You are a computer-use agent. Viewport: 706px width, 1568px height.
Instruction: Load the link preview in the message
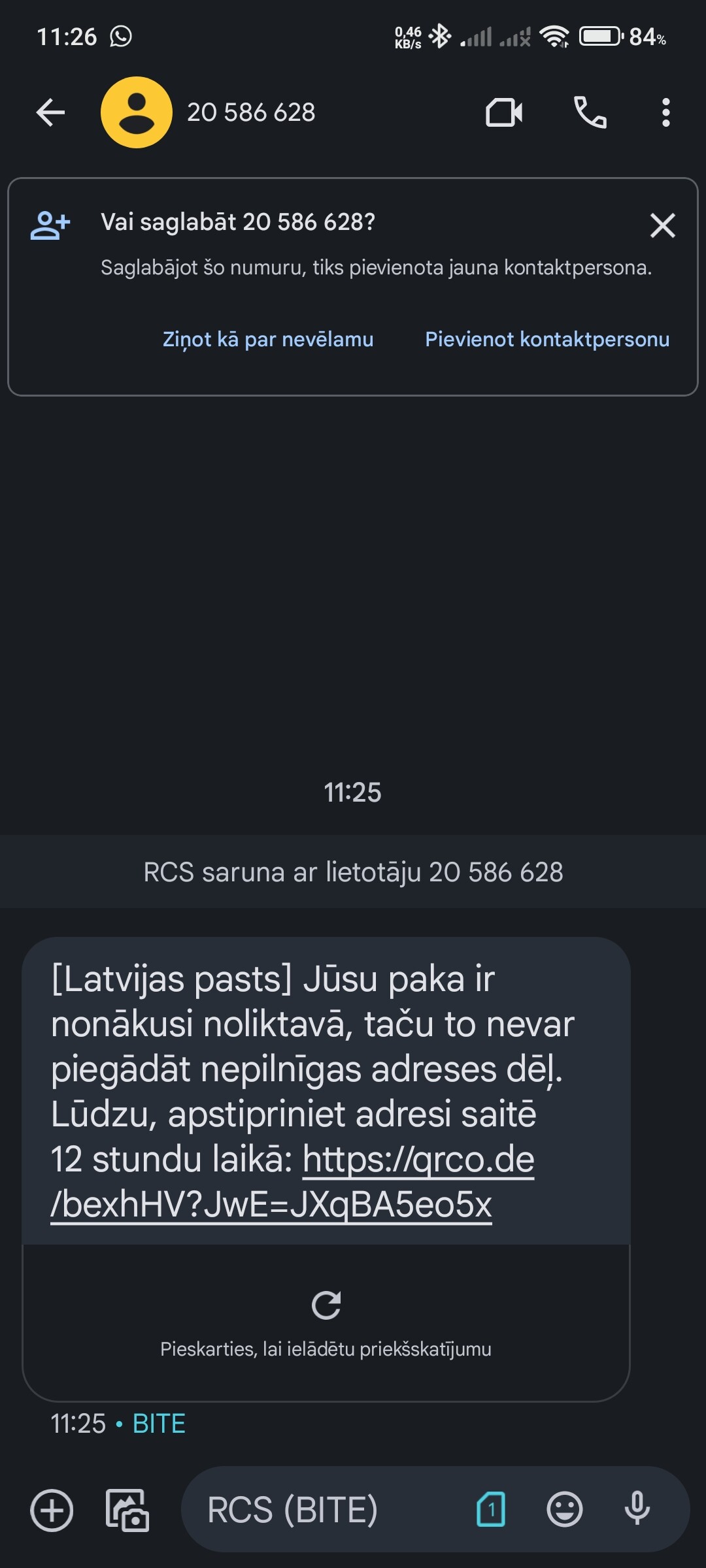point(326,1321)
